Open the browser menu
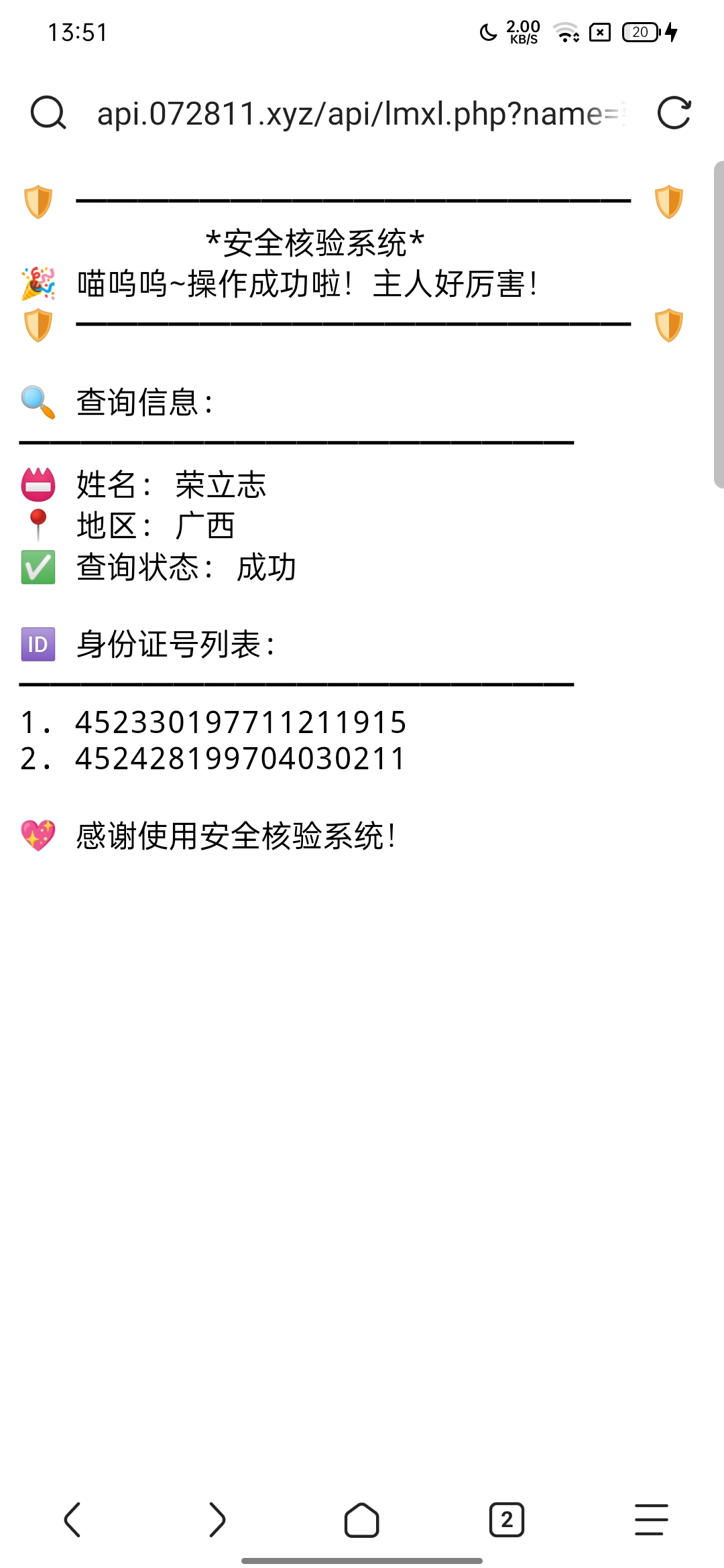Screen dimensions: 724x1568 (652, 1519)
